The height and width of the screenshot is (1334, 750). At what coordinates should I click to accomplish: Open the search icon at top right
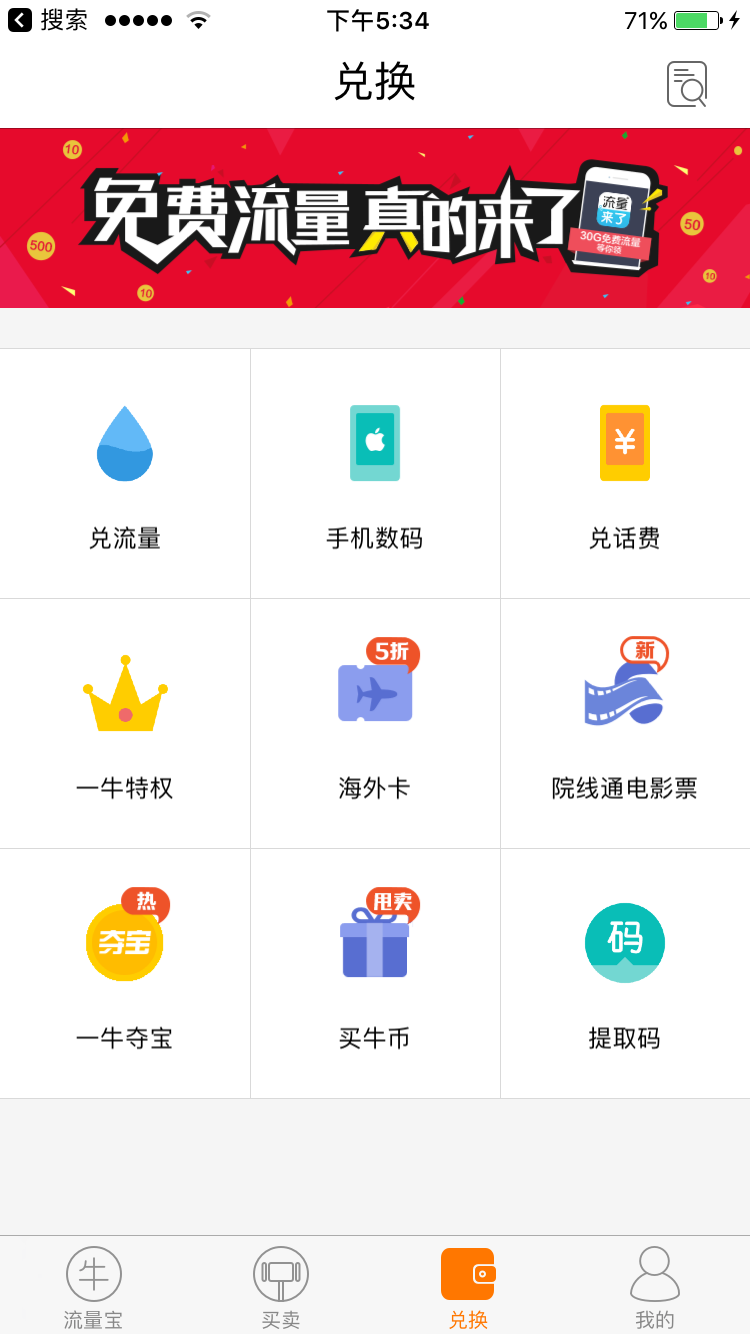[x=687, y=83]
